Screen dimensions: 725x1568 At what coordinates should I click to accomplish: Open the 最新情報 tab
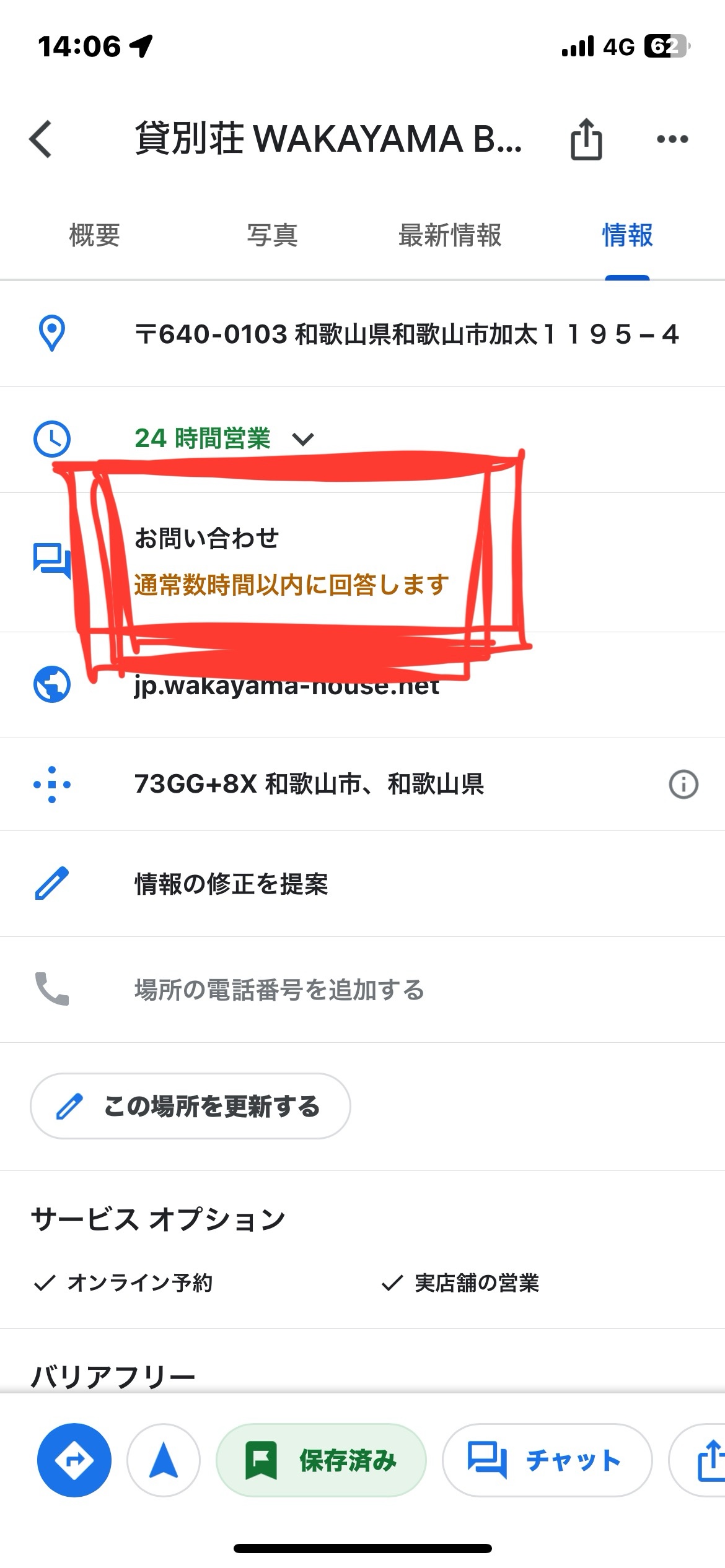pyautogui.click(x=450, y=235)
